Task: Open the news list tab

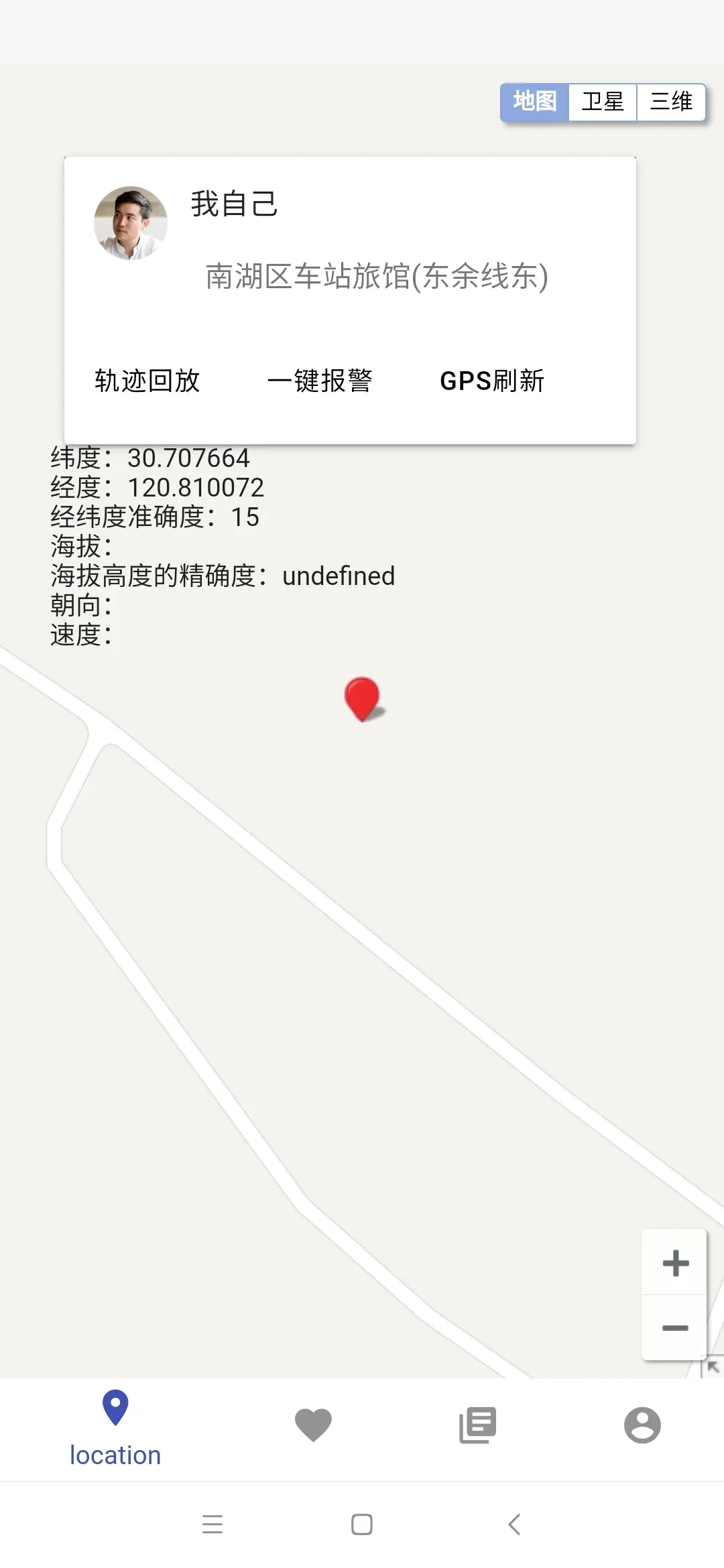Action: pyautogui.click(x=477, y=1425)
